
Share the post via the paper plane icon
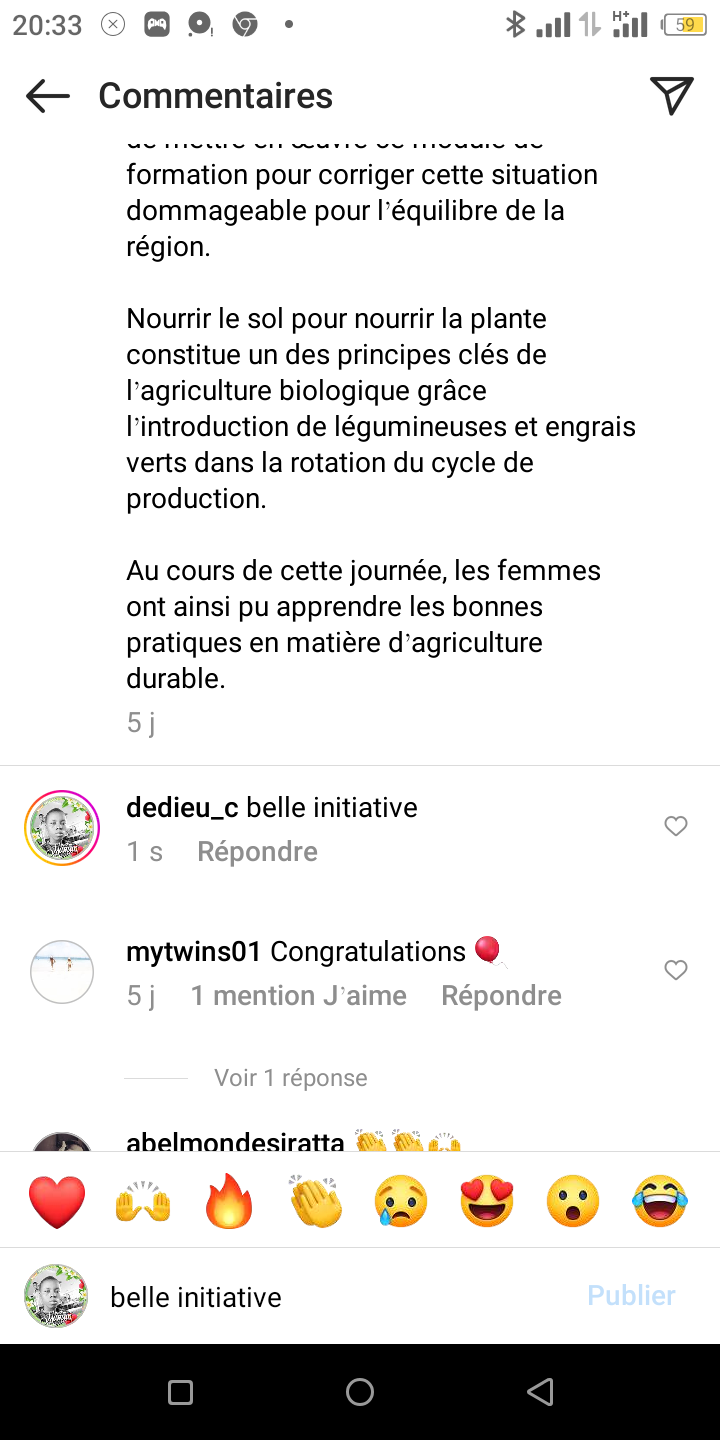point(671,96)
